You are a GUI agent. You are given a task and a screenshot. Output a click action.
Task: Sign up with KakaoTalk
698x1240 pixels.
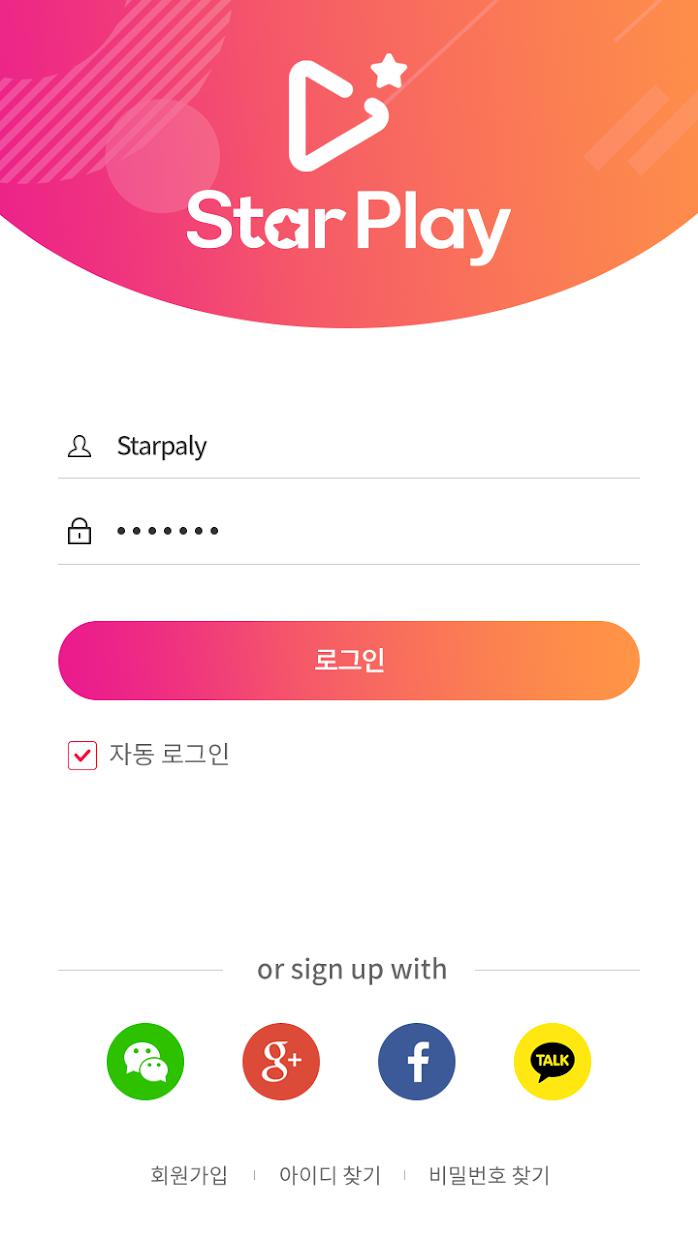tap(552, 1061)
